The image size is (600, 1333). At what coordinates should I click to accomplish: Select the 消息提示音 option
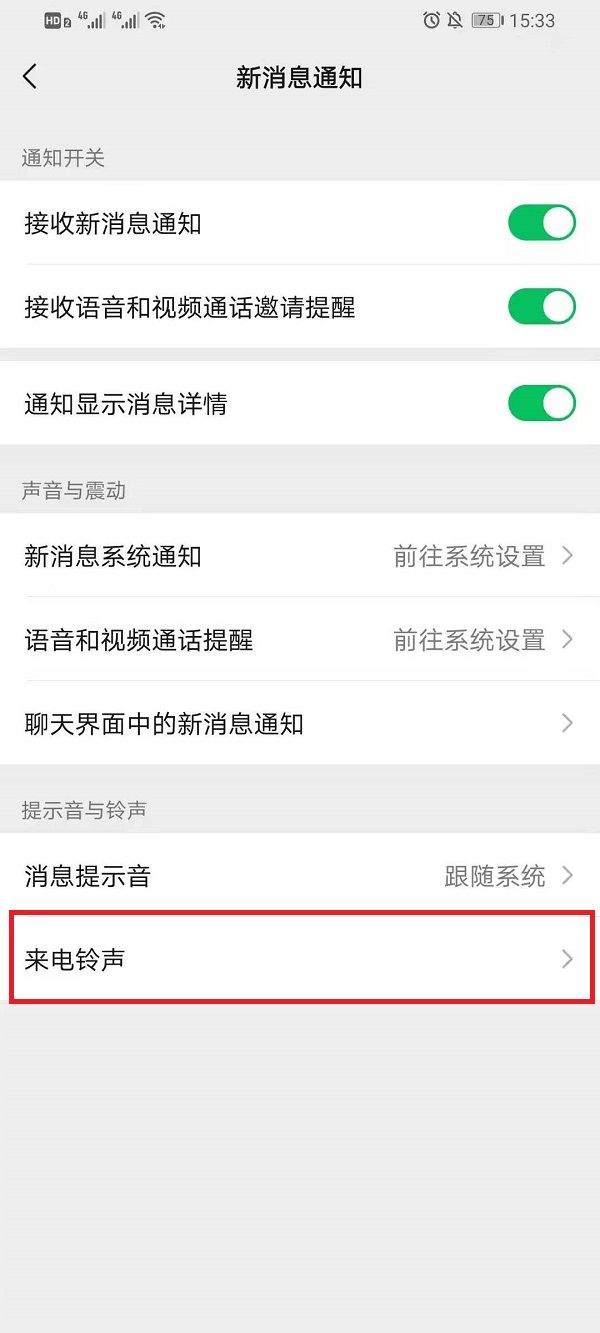300,877
